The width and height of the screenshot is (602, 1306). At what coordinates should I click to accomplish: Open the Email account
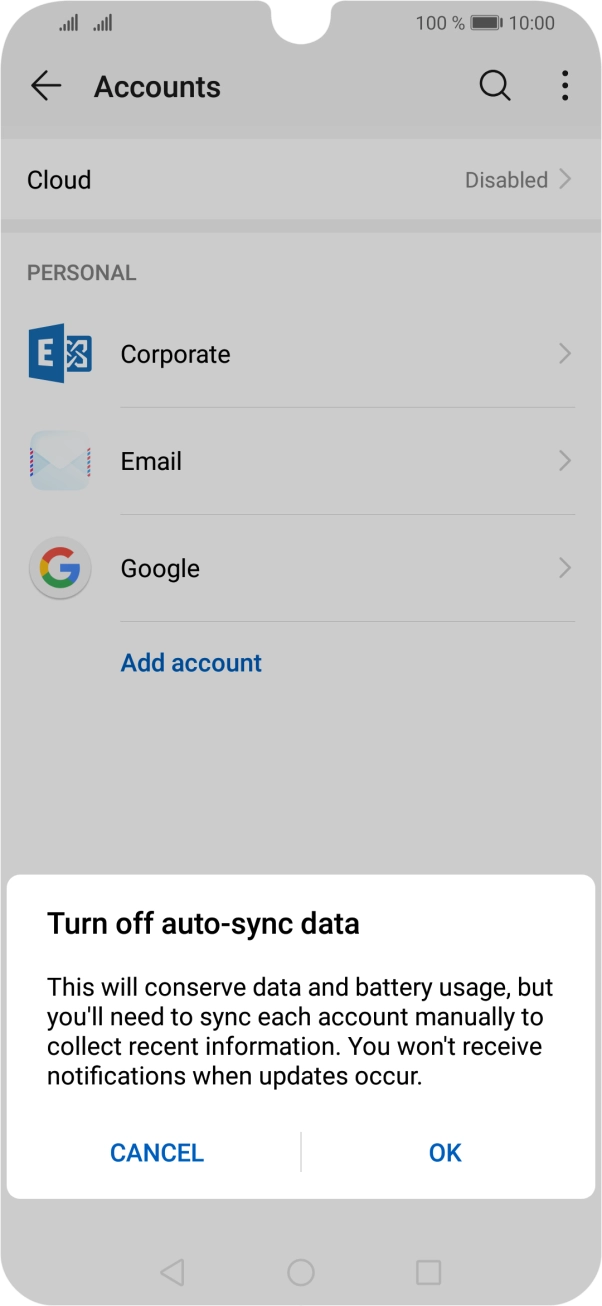pos(301,461)
